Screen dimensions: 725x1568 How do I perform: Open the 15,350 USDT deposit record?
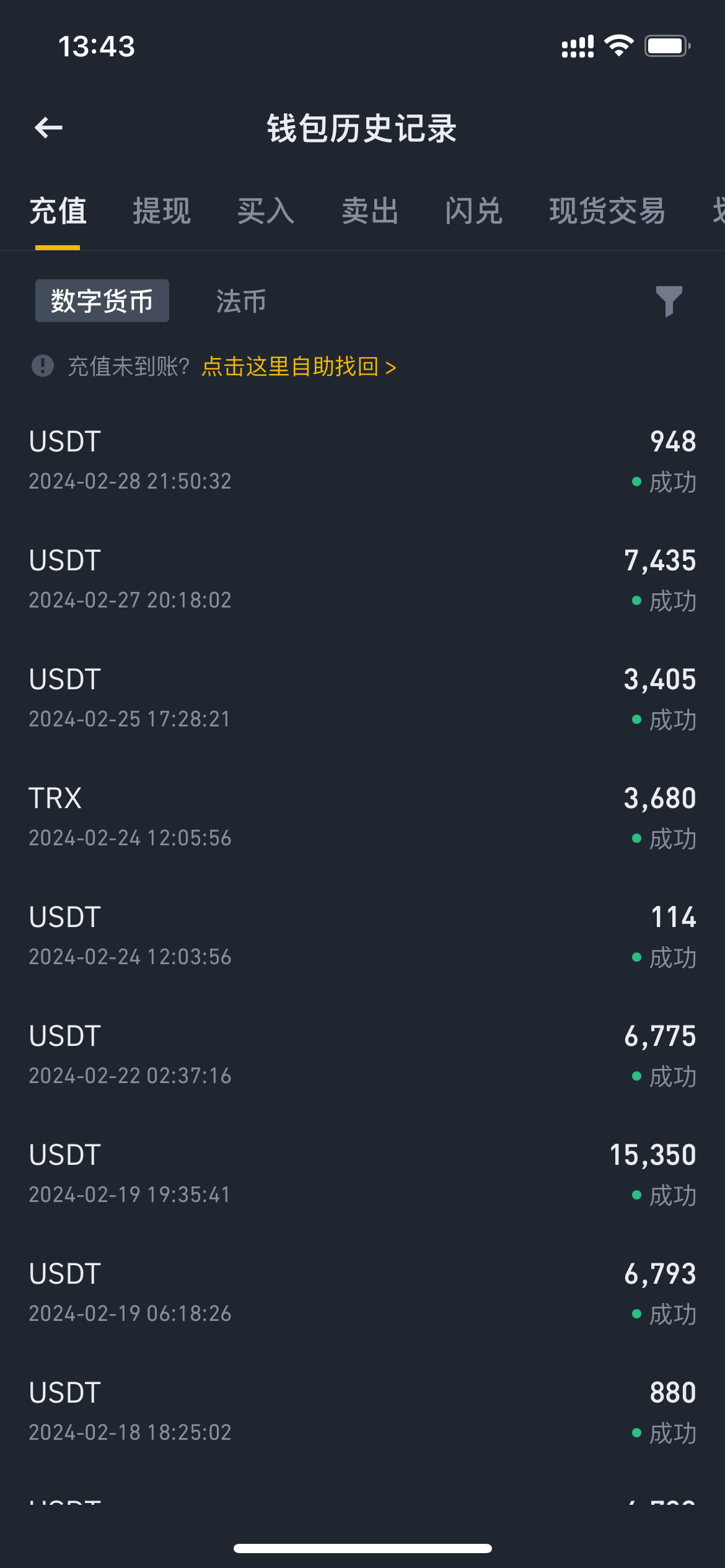362,1174
